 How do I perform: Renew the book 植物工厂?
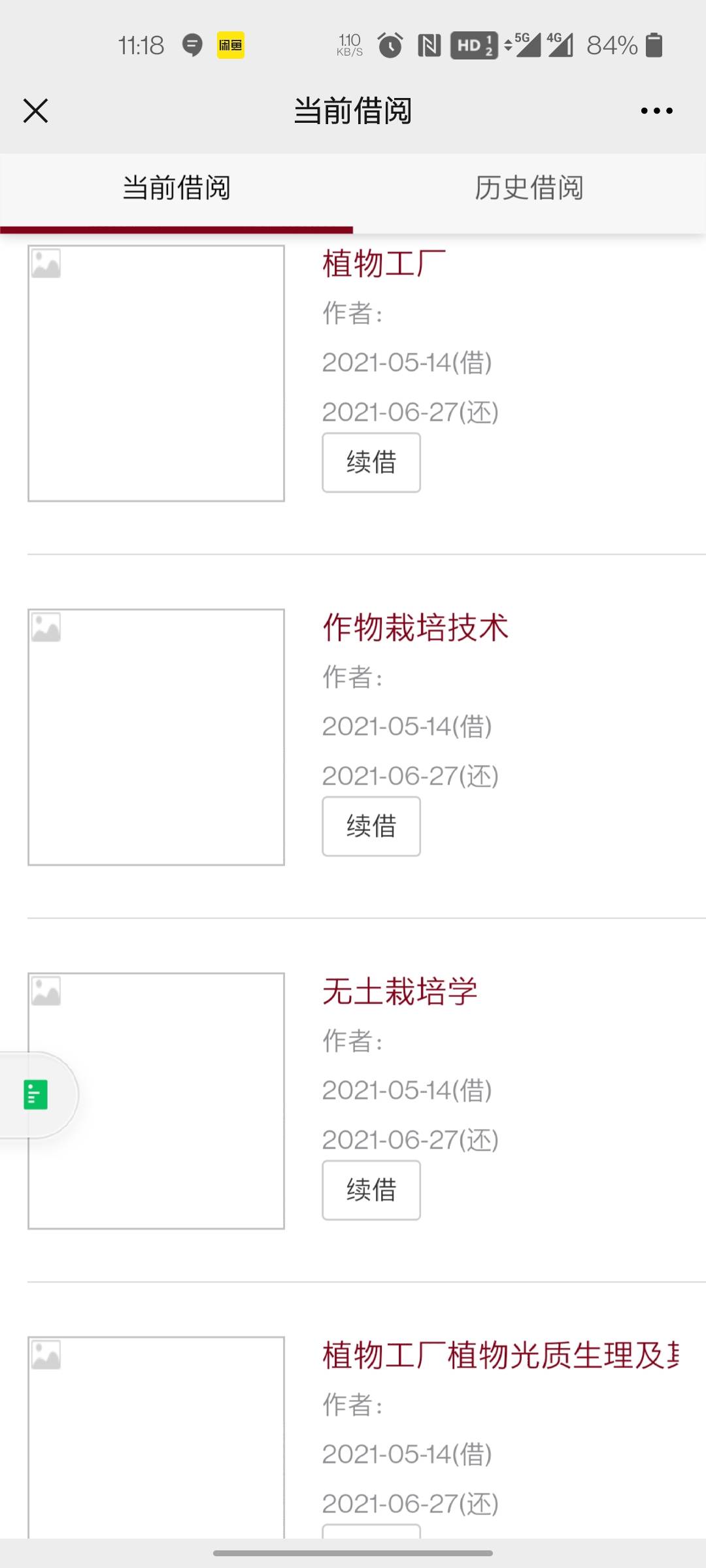[x=371, y=463]
